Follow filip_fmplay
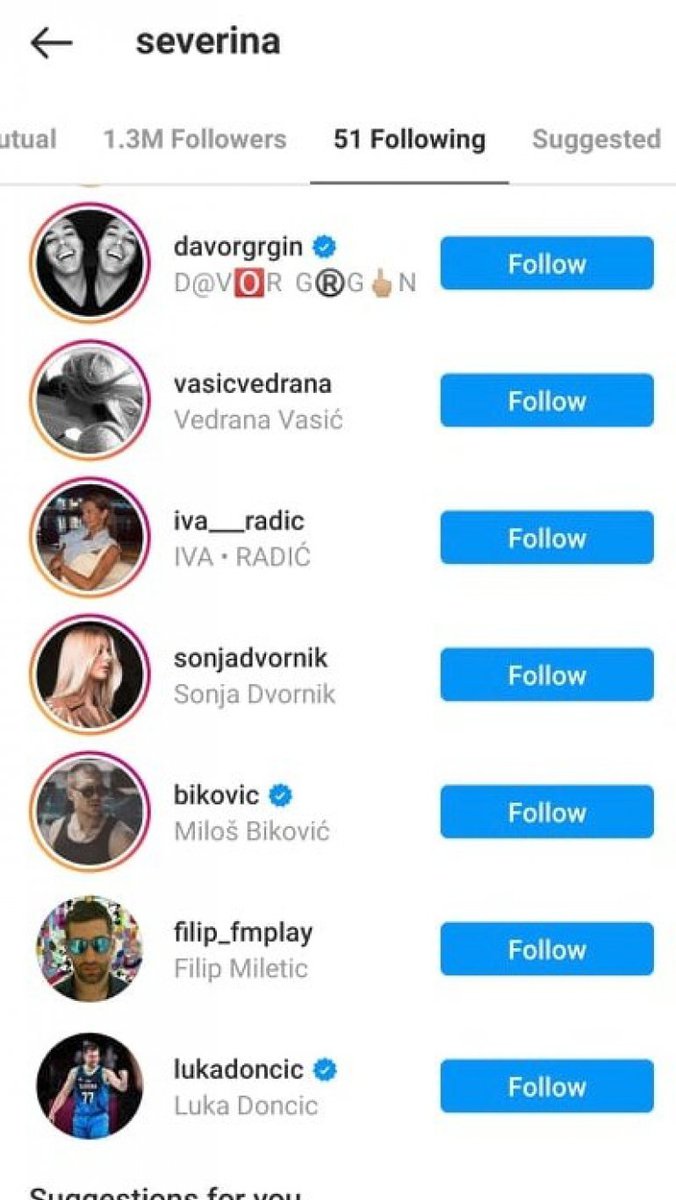The width and height of the screenshot is (676, 1200). [x=546, y=949]
